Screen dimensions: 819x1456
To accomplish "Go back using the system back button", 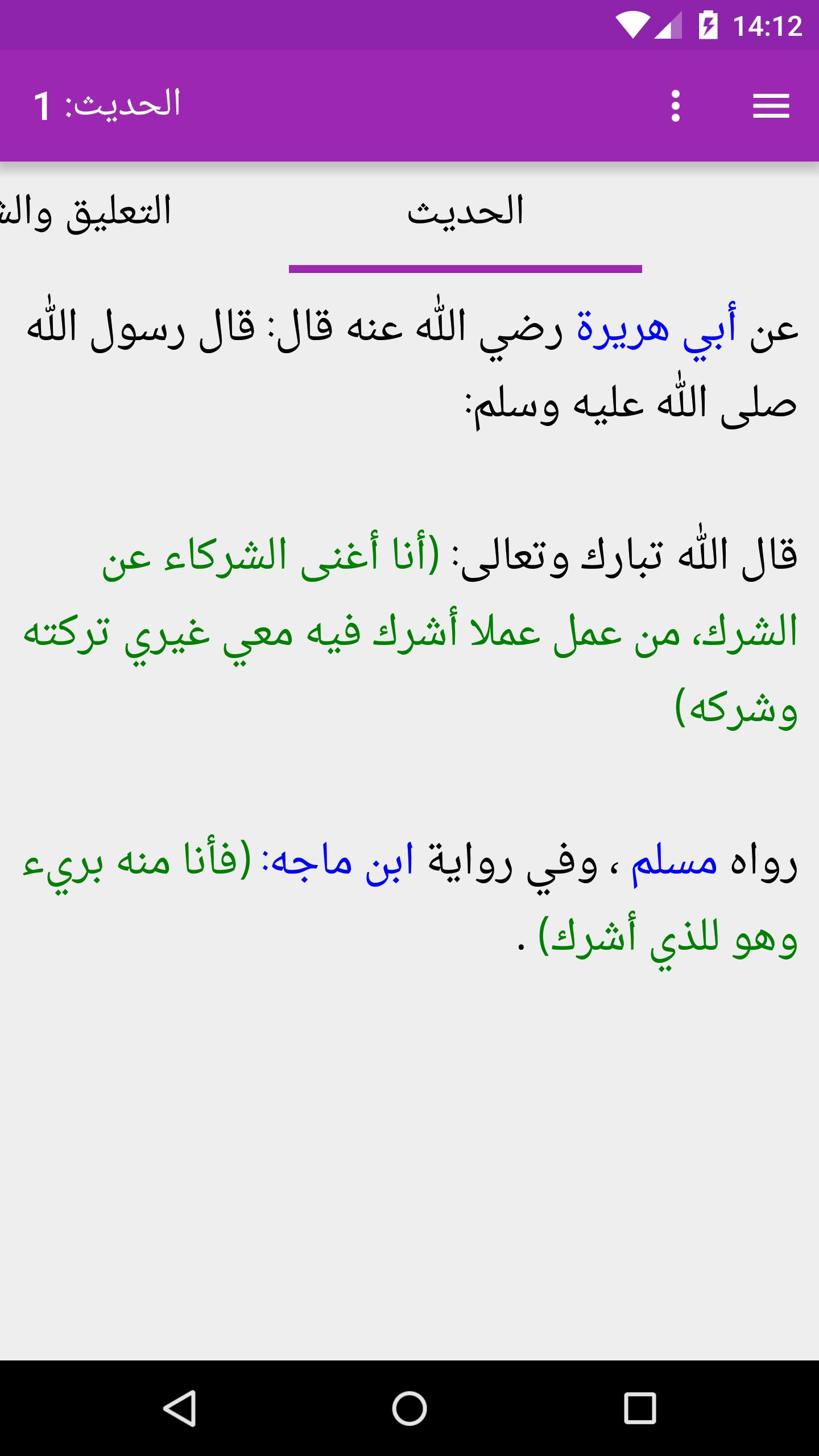I will 180,1408.
